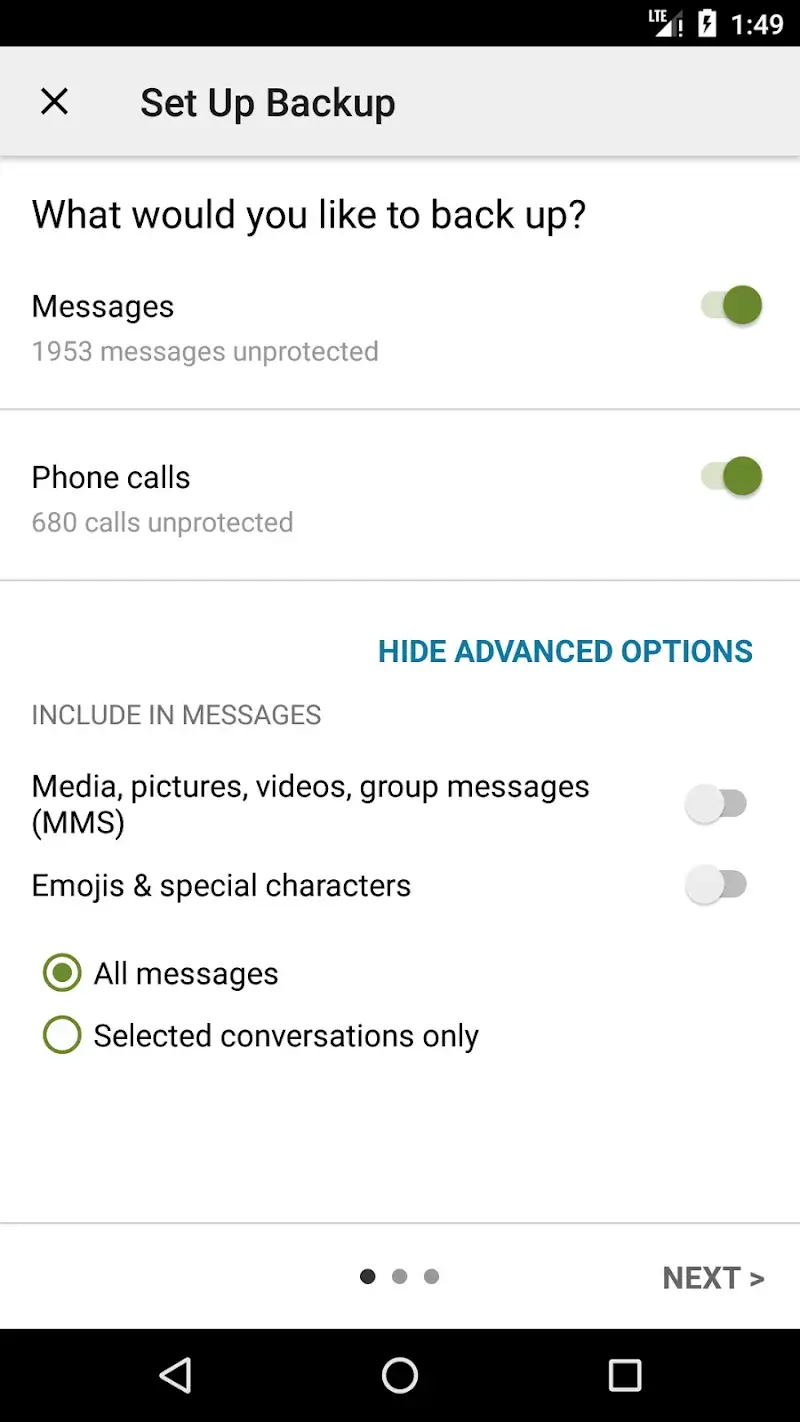Screen dimensions: 800x1422
Task: Tap the 1953 messages unprotected text
Action: [x=204, y=351]
